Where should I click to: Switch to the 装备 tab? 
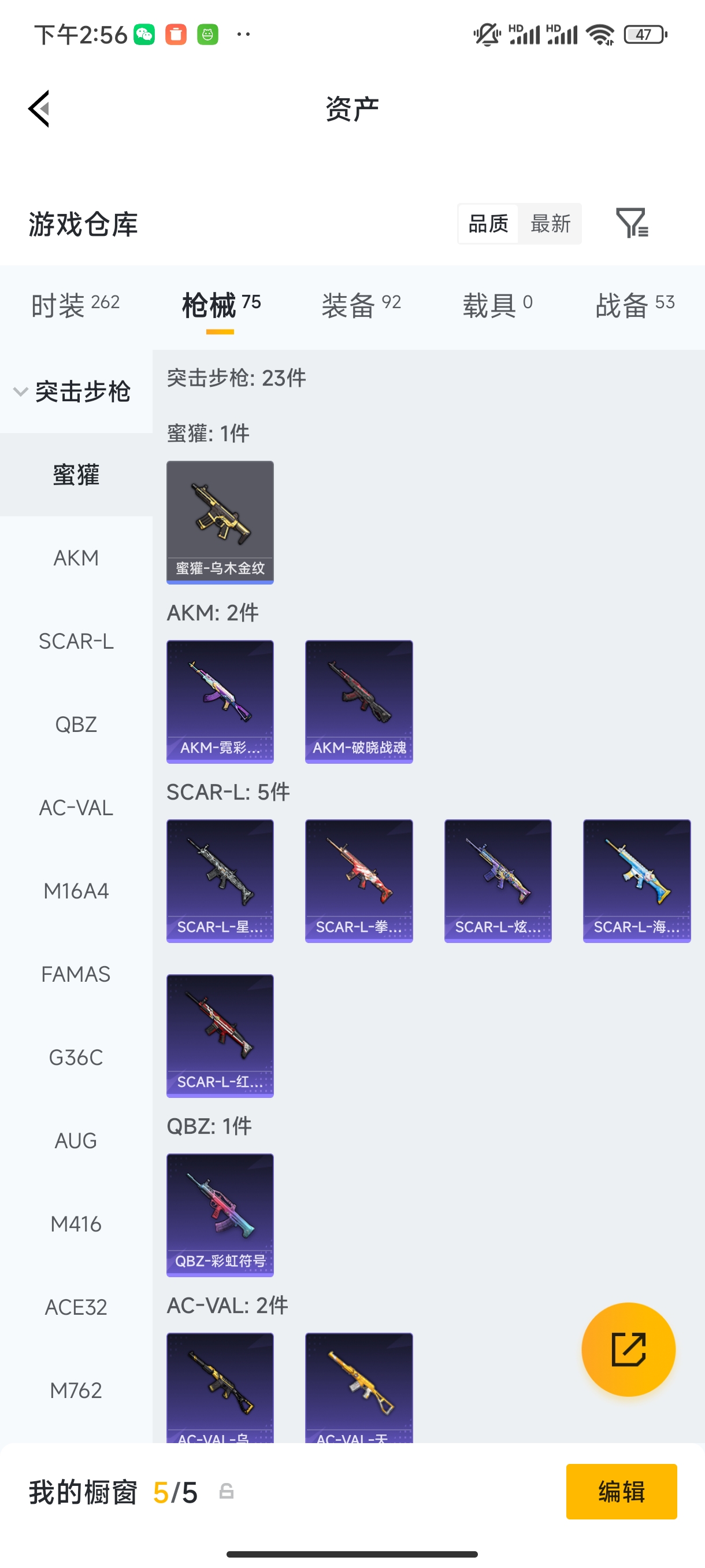(x=361, y=304)
